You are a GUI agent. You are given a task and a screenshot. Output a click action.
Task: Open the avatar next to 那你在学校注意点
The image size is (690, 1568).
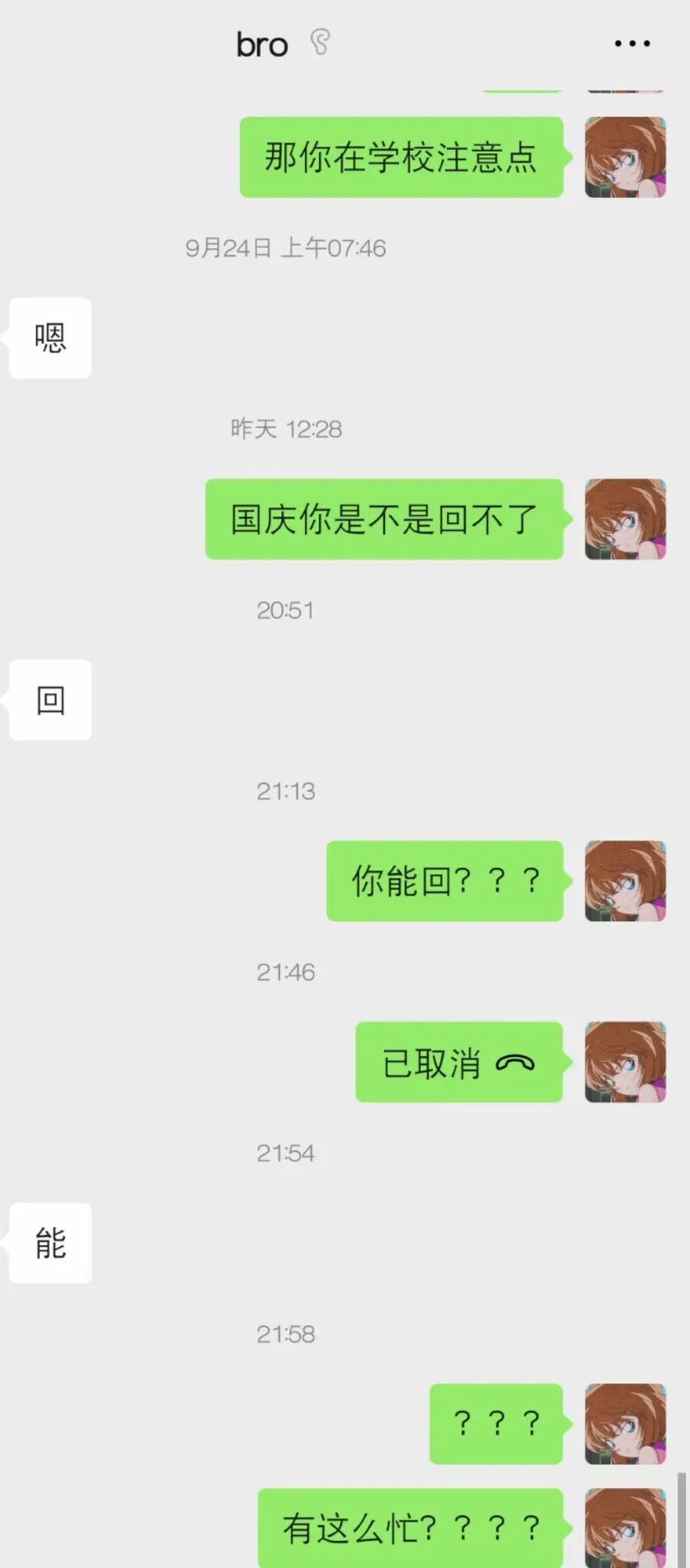[625, 158]
